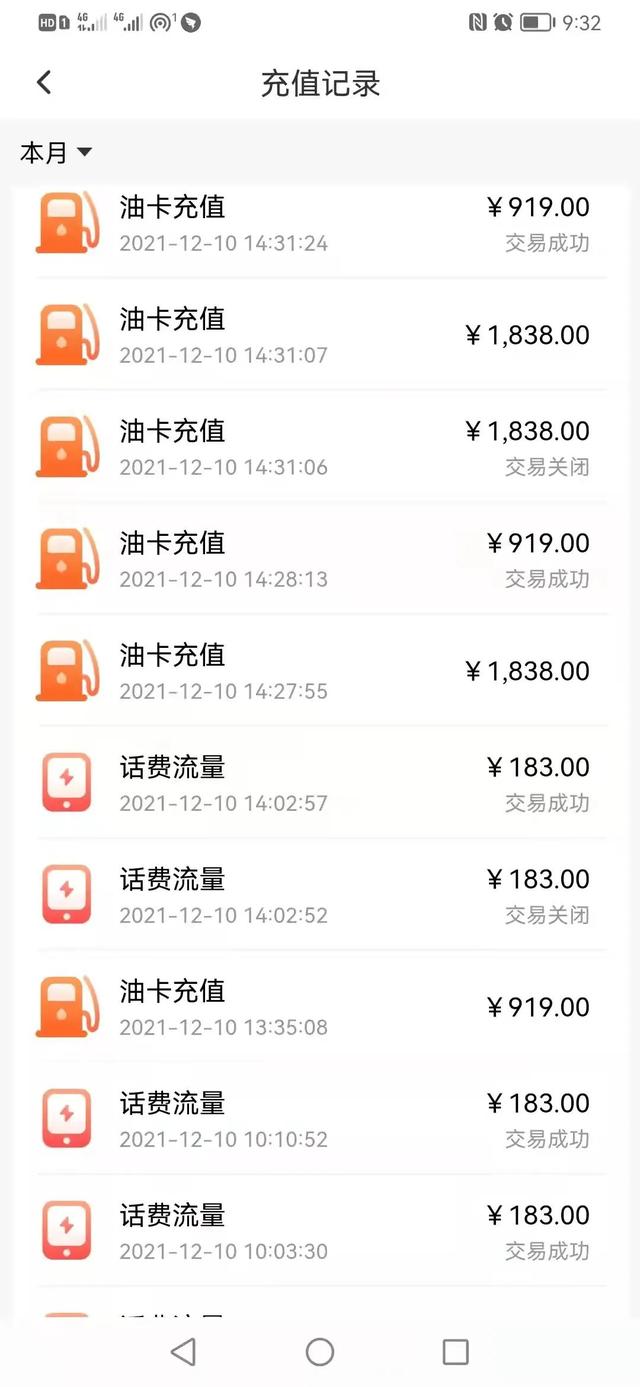Image resolution: width=640 pixels, height=1387 pixels.
Task: Select the 油卡充值 record at 14:28:13
Action: point(320,560)
